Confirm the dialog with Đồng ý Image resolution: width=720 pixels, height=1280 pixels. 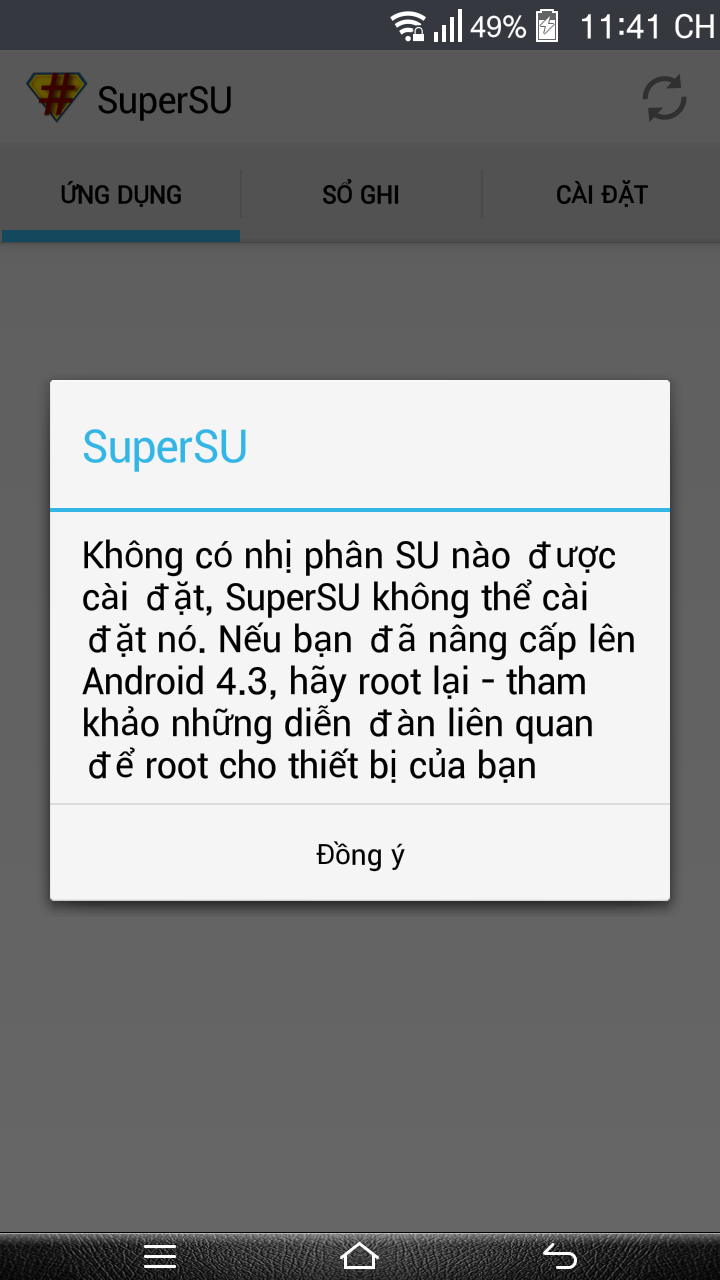360,855
